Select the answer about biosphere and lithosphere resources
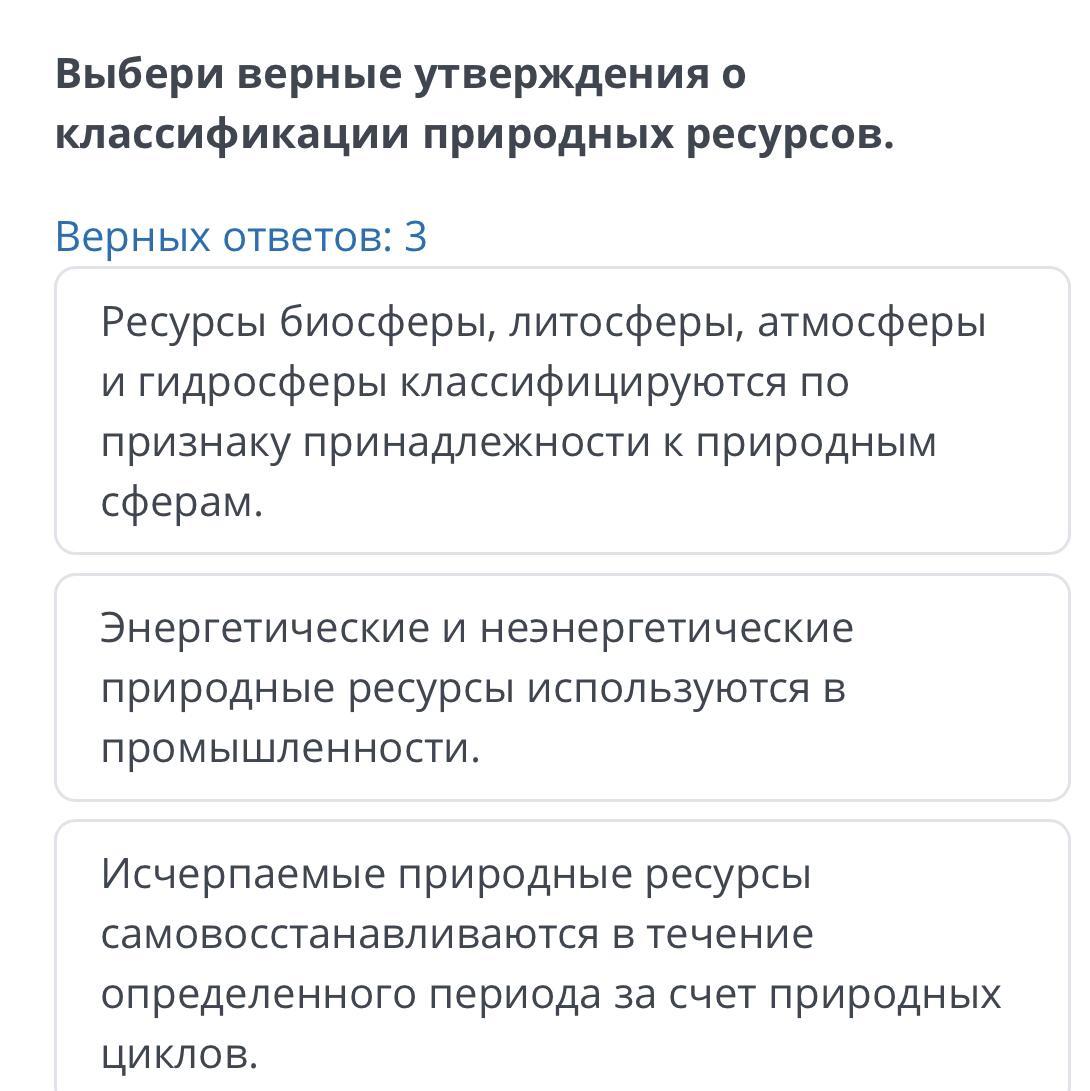Viewport: 1090px width, 1091px height. (562, 411)
